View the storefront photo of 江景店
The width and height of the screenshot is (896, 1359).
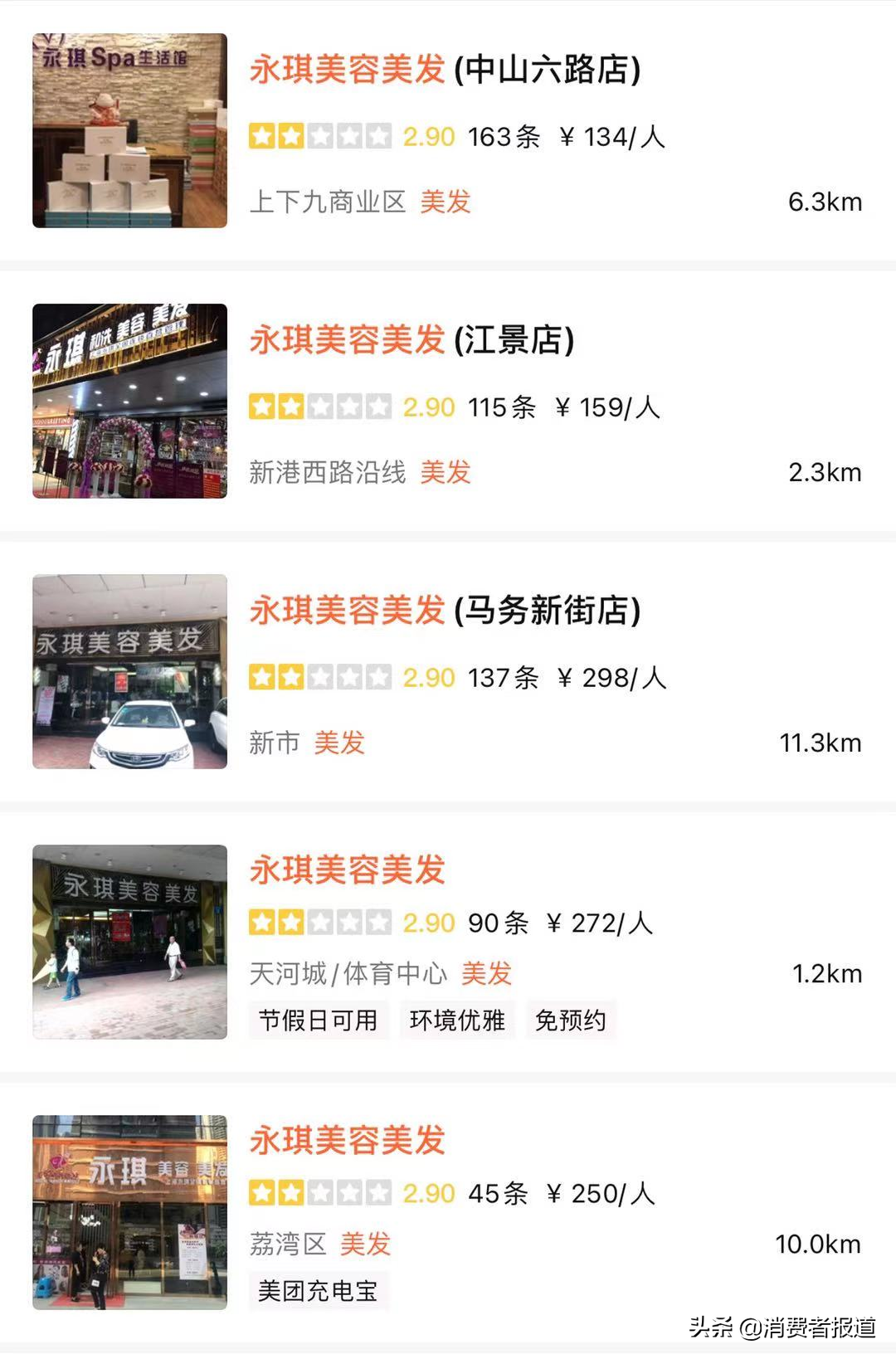[x=129, y=402]
